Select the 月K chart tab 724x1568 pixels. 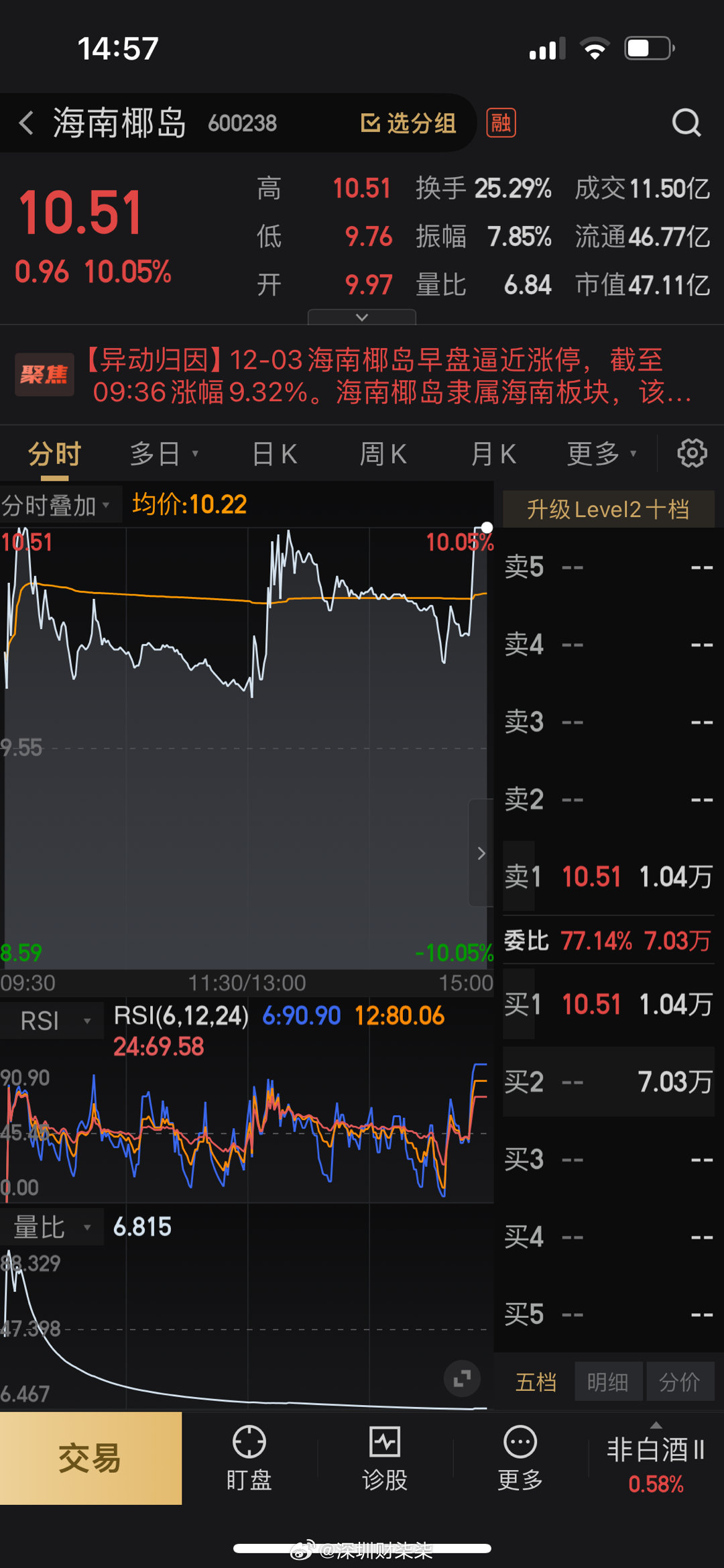[x=493, y=454]
